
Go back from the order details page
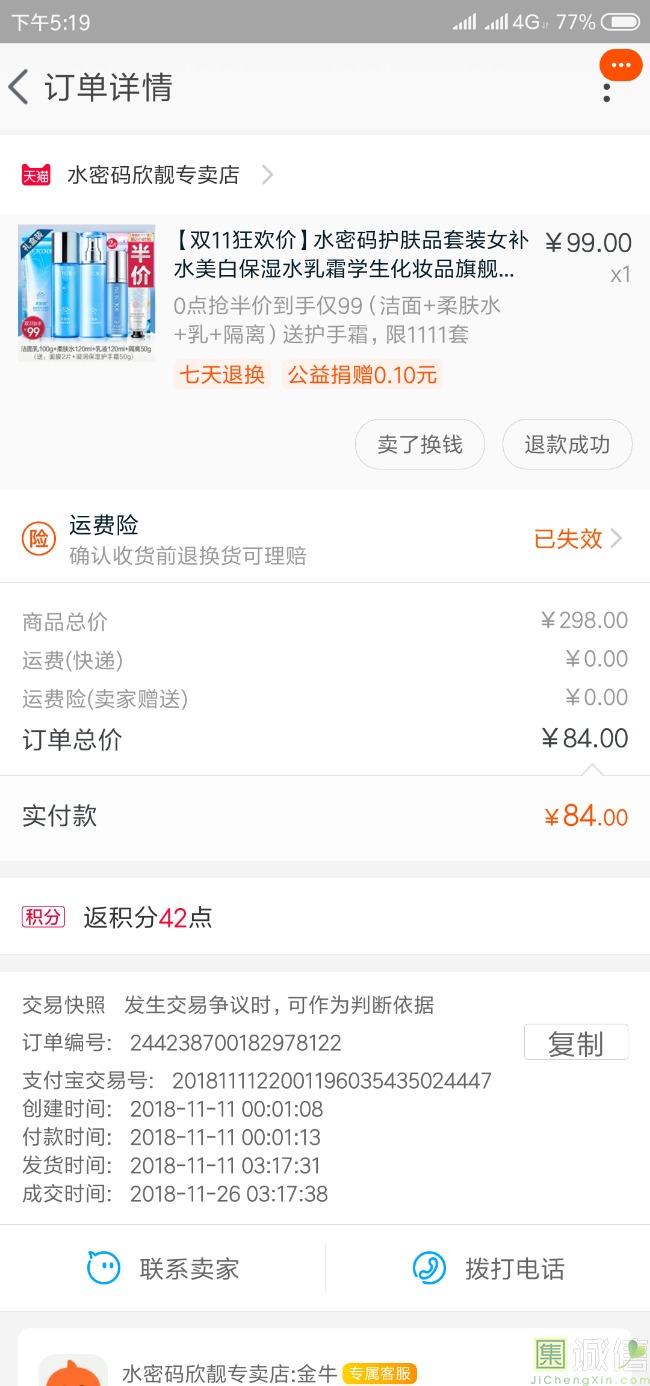(19, 87)
